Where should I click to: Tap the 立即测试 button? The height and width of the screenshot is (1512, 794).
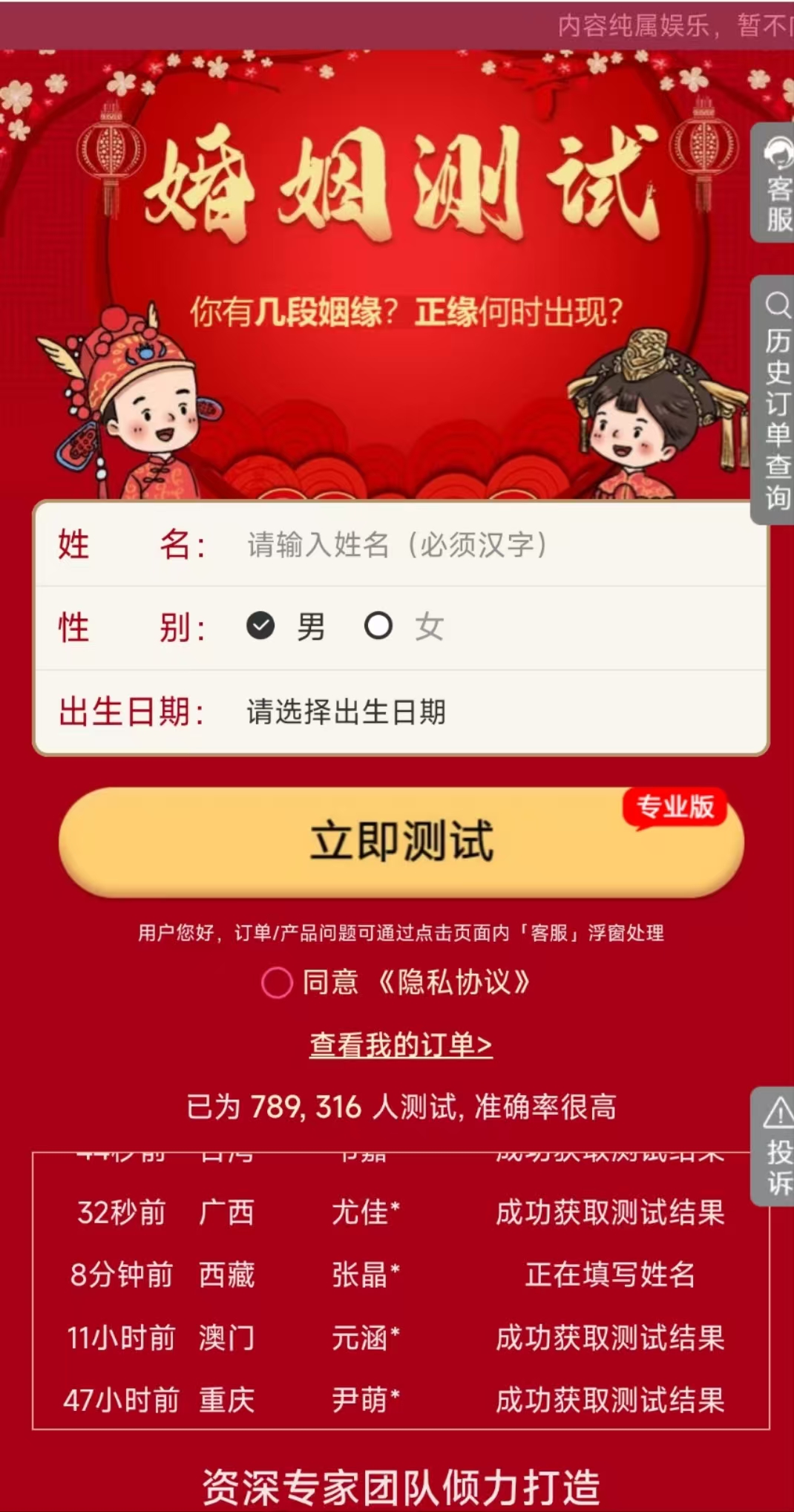401,842
